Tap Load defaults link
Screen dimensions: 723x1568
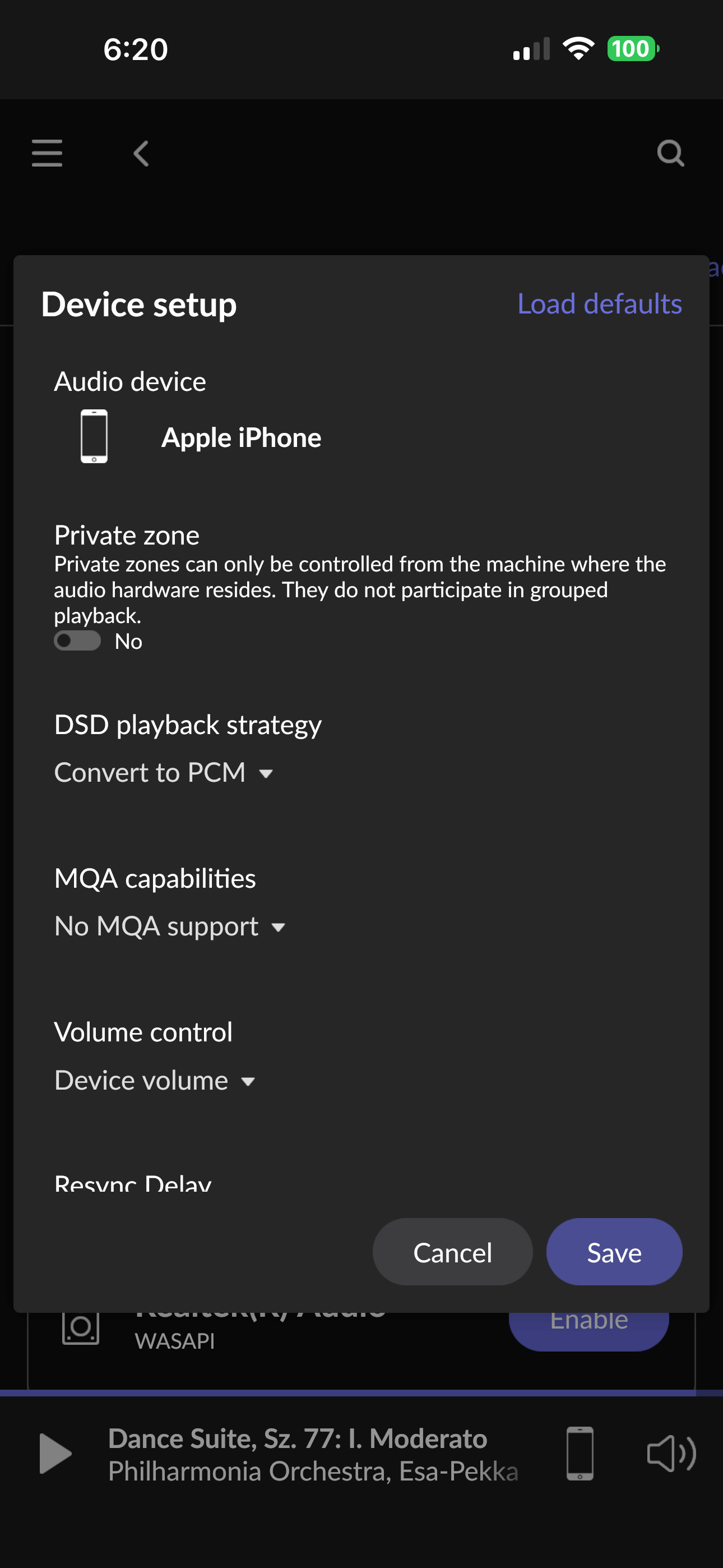click(600, 304)
